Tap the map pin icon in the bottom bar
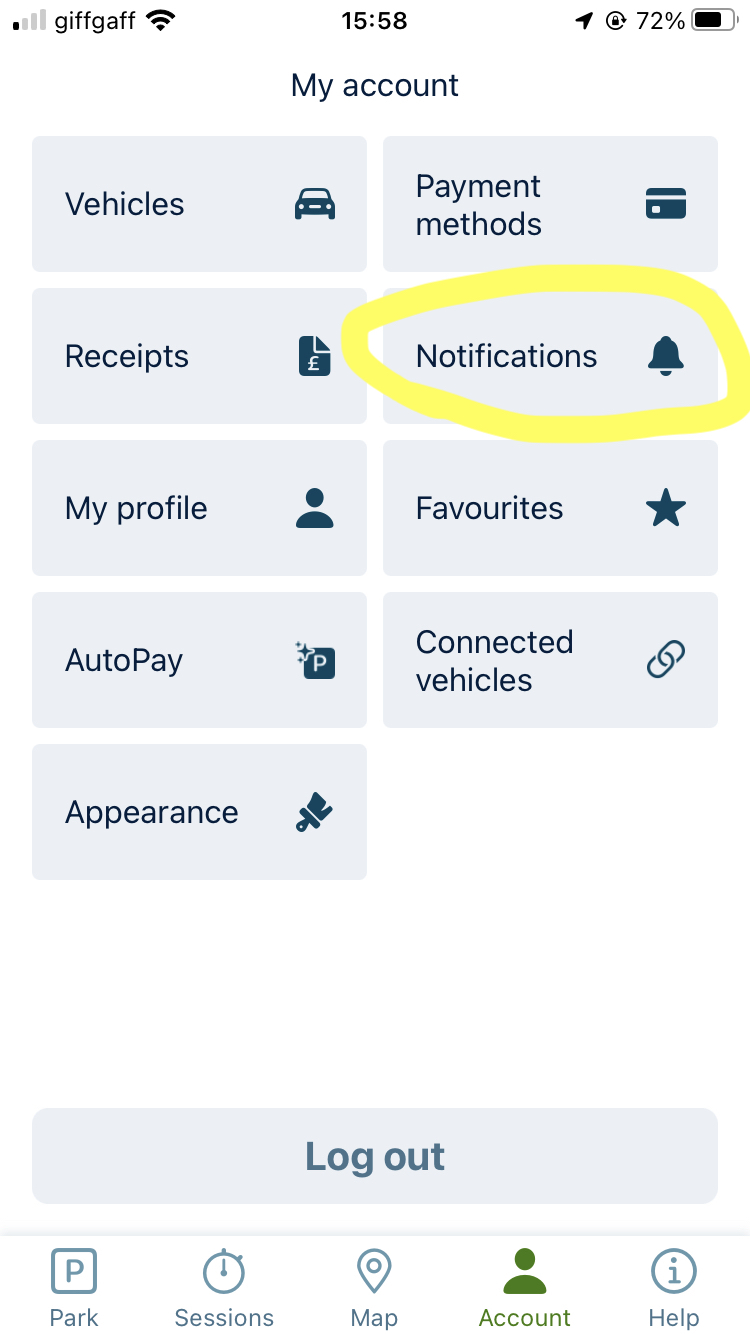750x1334 pixels. pyautogui.click(x=374, y=1270)
